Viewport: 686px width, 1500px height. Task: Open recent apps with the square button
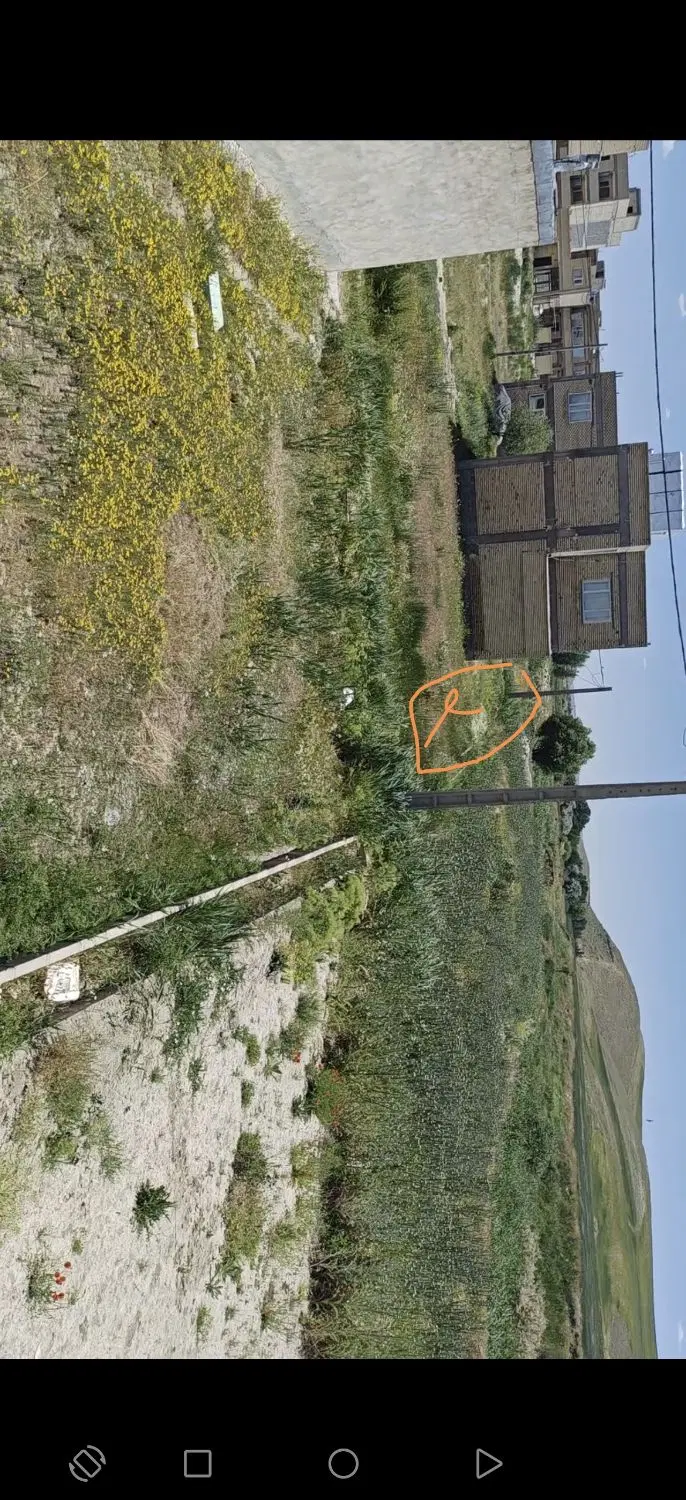tap(198, 1464)
